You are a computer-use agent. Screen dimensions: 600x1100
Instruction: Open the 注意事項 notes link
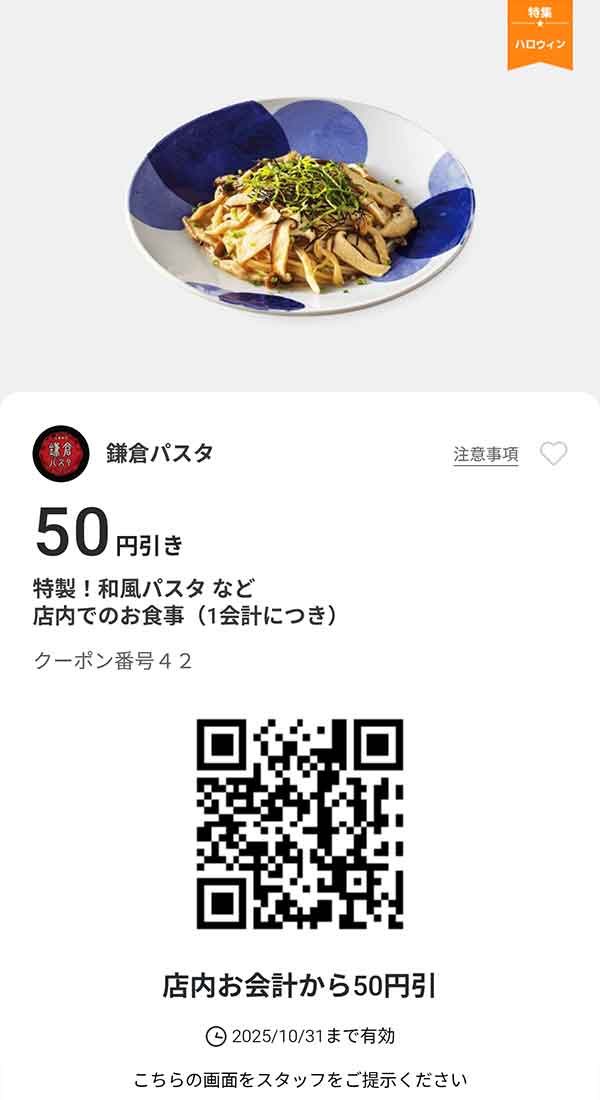tap(486, 454)
